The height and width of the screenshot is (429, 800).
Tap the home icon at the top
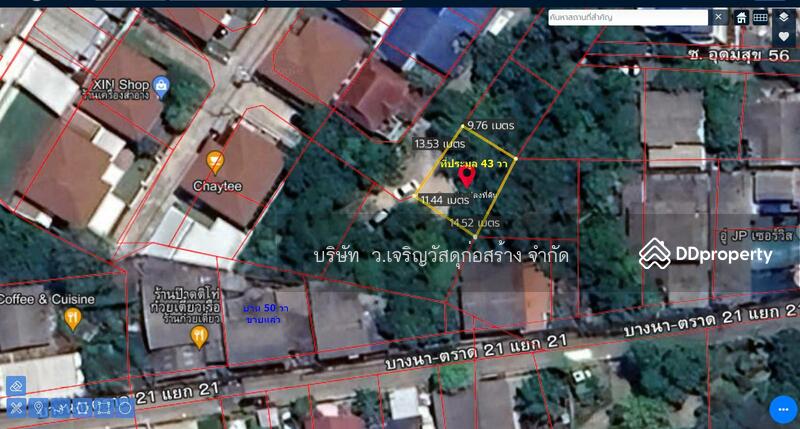coord(741,17)
